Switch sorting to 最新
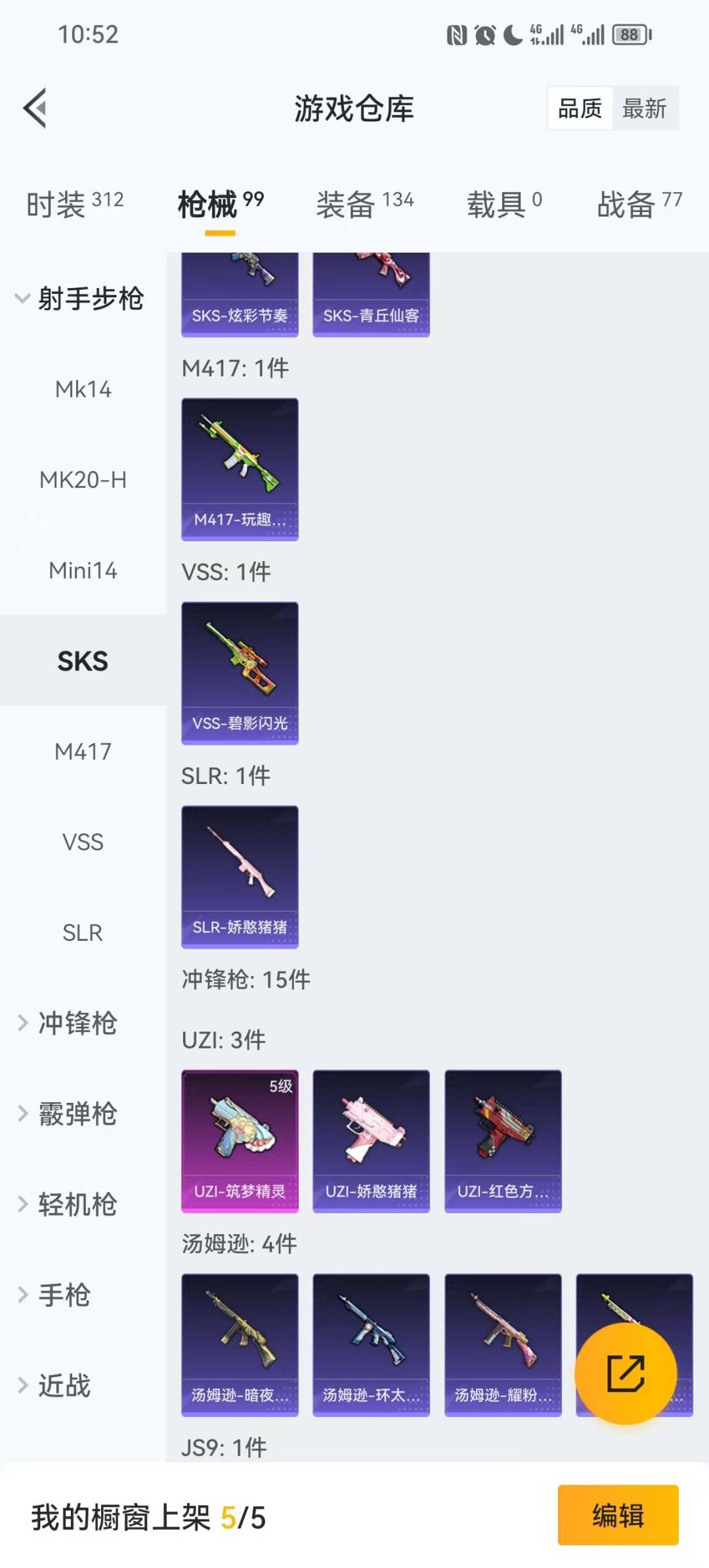Viewport: 709px width, 1568px height. [645, 108]
